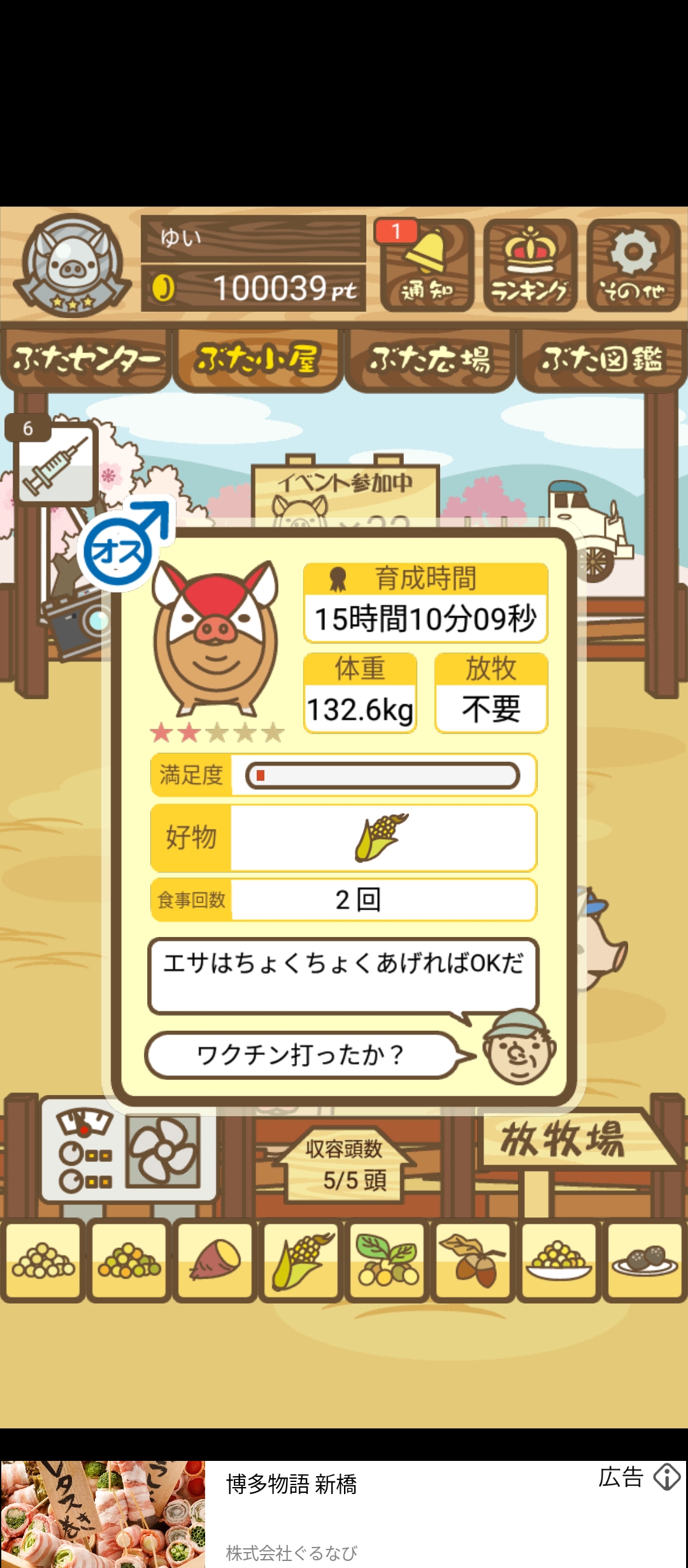Viewport: 688px width, 1568px height.
Task: Tap the player pig avatar badge
Action: pyautogui.click(x=72, y=264)
